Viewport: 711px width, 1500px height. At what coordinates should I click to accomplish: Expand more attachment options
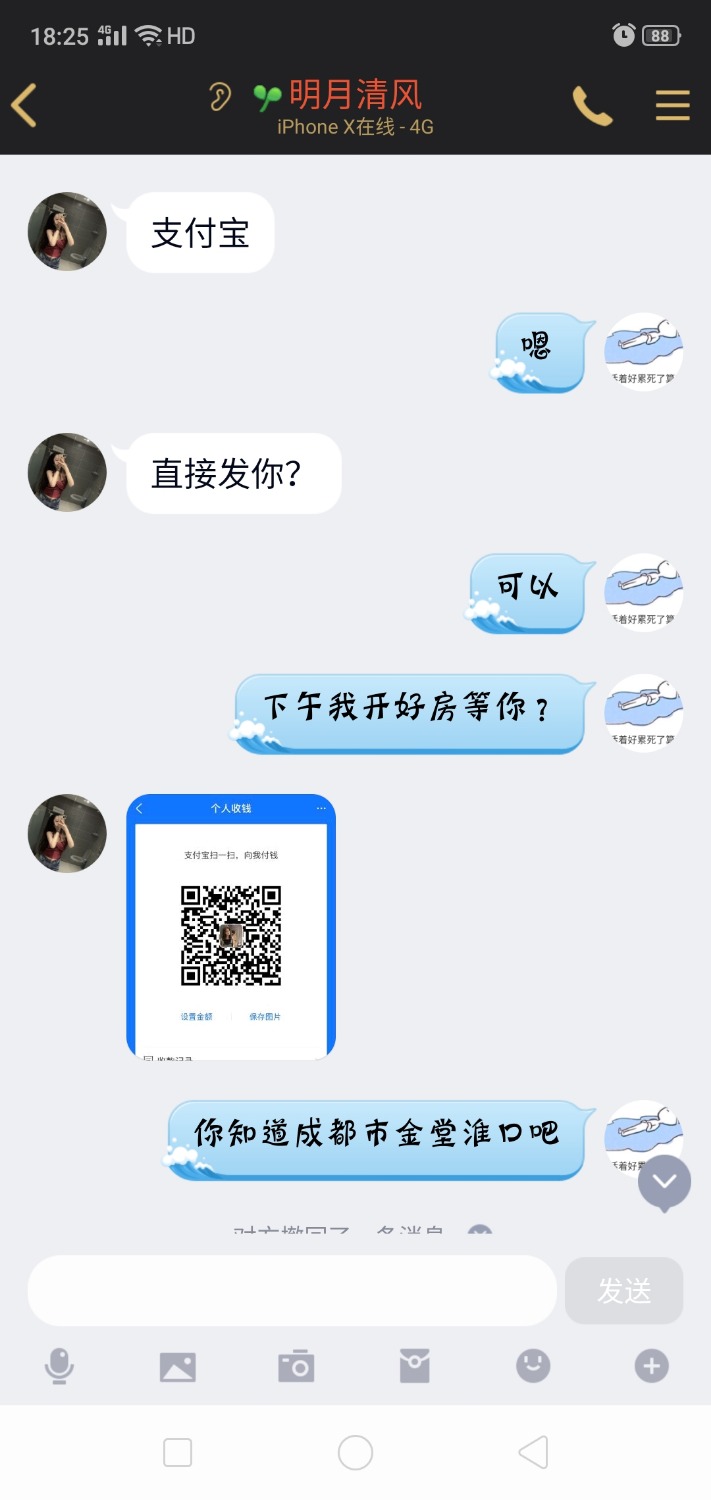point(651,1366)
